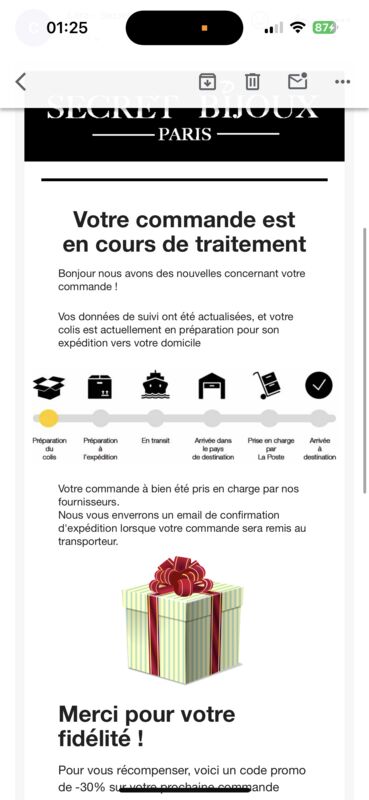Go back to the inbox

(21, 82)
